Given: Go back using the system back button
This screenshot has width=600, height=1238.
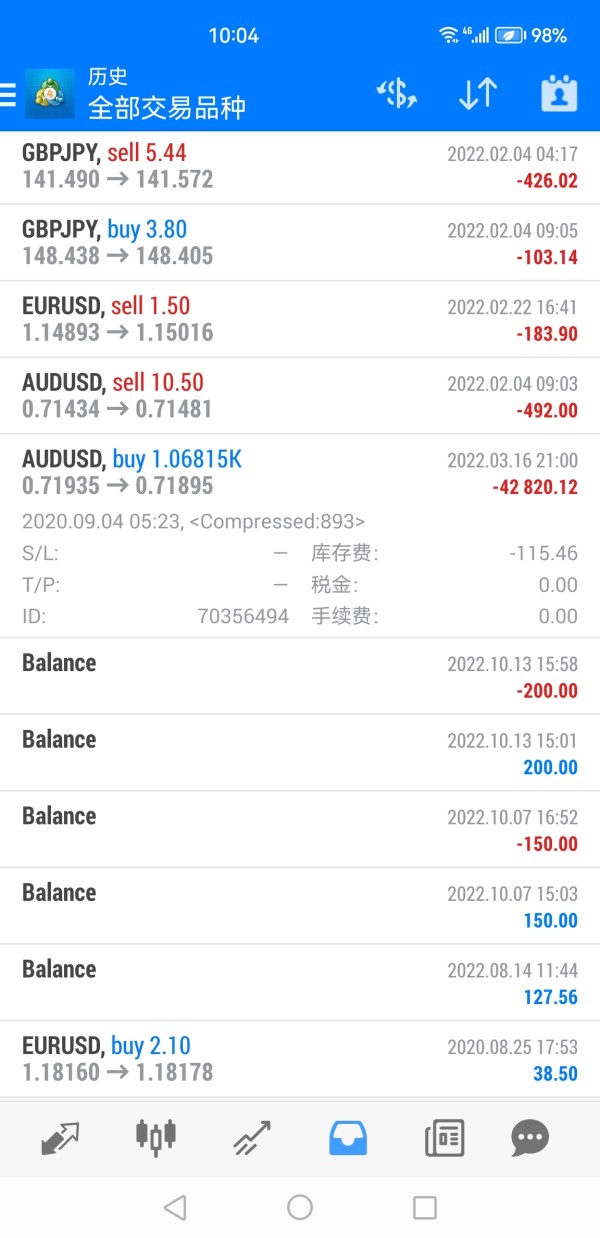Looking at the screenshot, I should [175, 1207].
